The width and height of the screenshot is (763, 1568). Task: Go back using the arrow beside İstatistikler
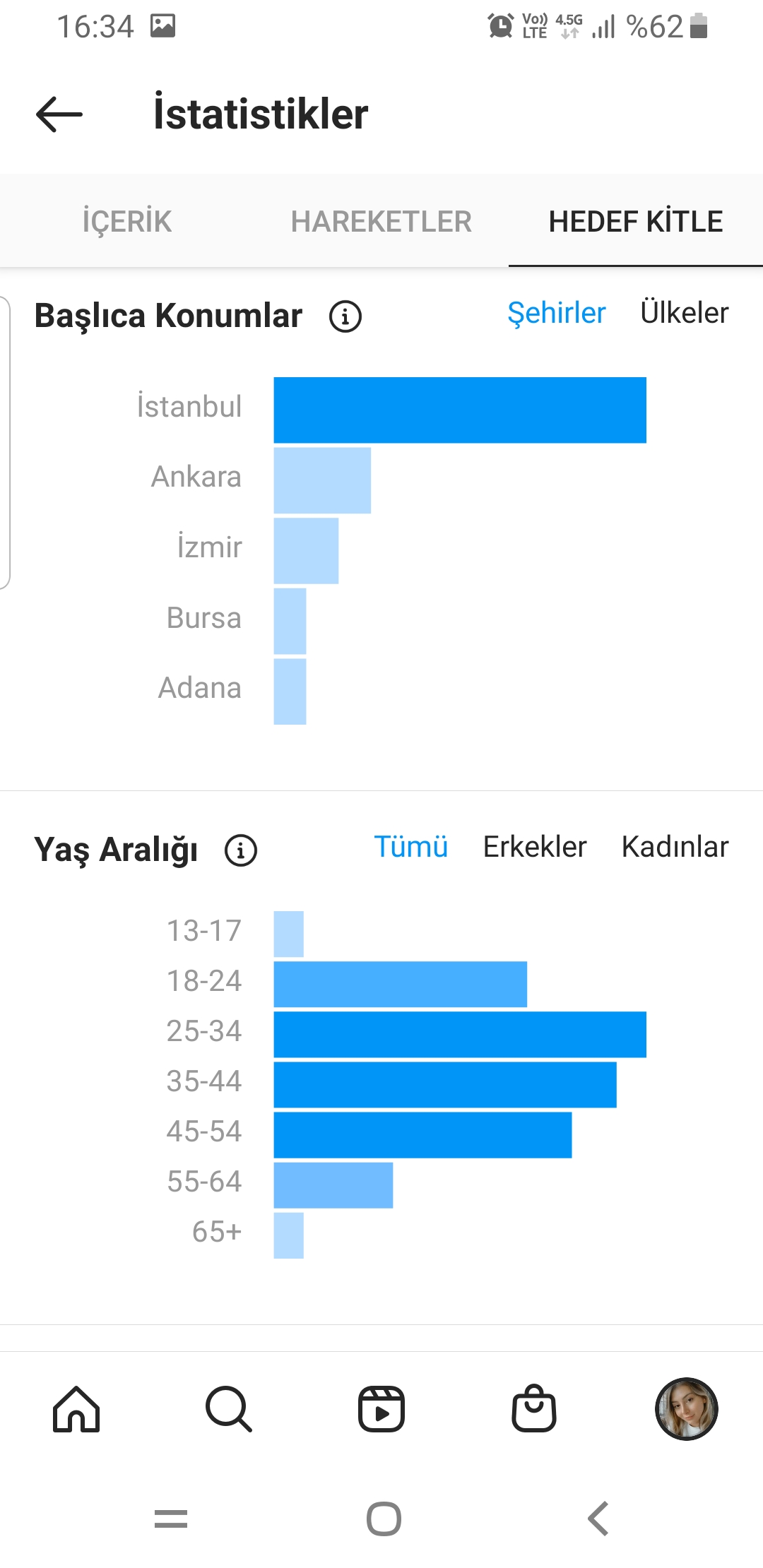[x=59, y=114]
